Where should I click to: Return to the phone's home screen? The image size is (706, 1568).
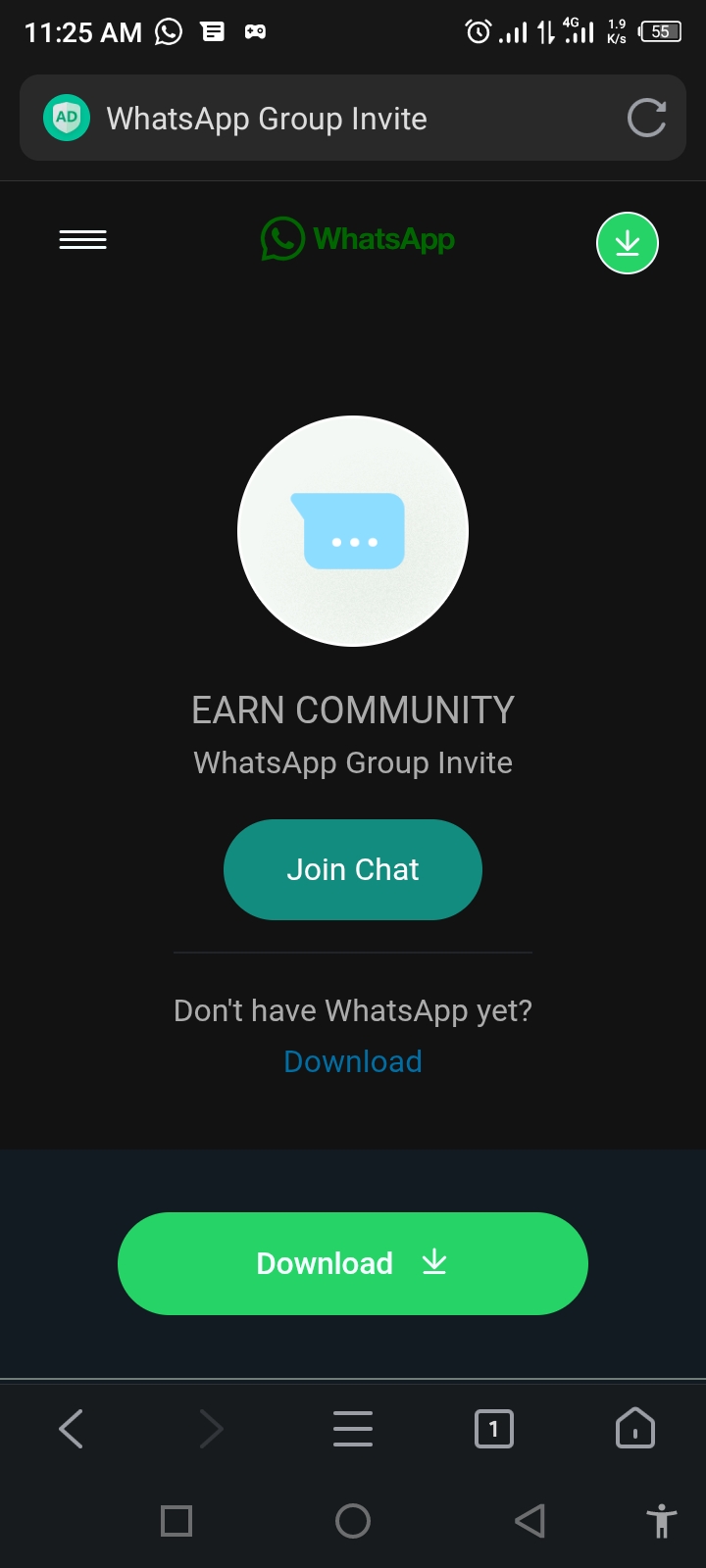[353, 1521]
